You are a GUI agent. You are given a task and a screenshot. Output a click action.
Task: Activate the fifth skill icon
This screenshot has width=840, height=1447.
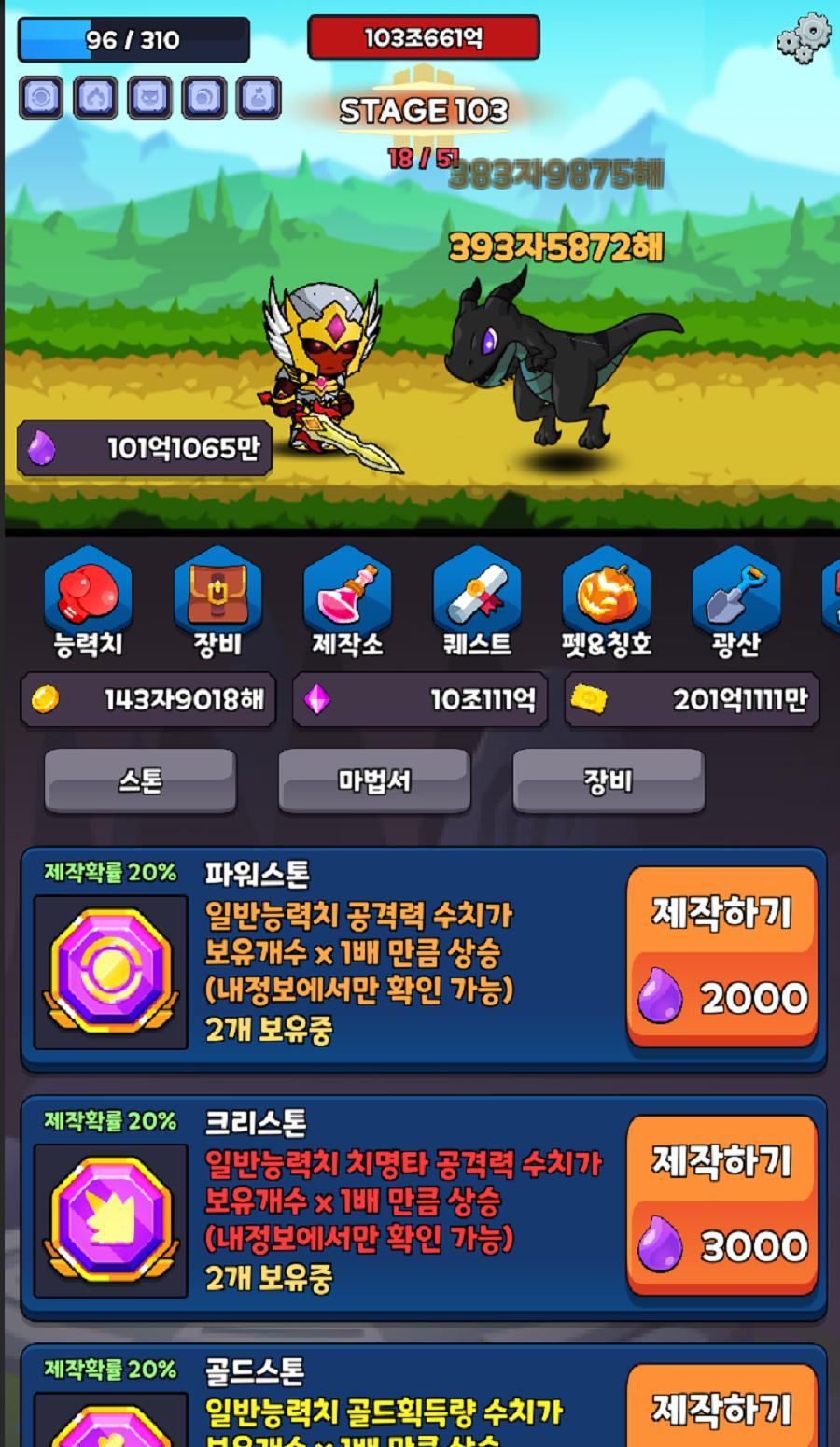click(x=259, y=97)
